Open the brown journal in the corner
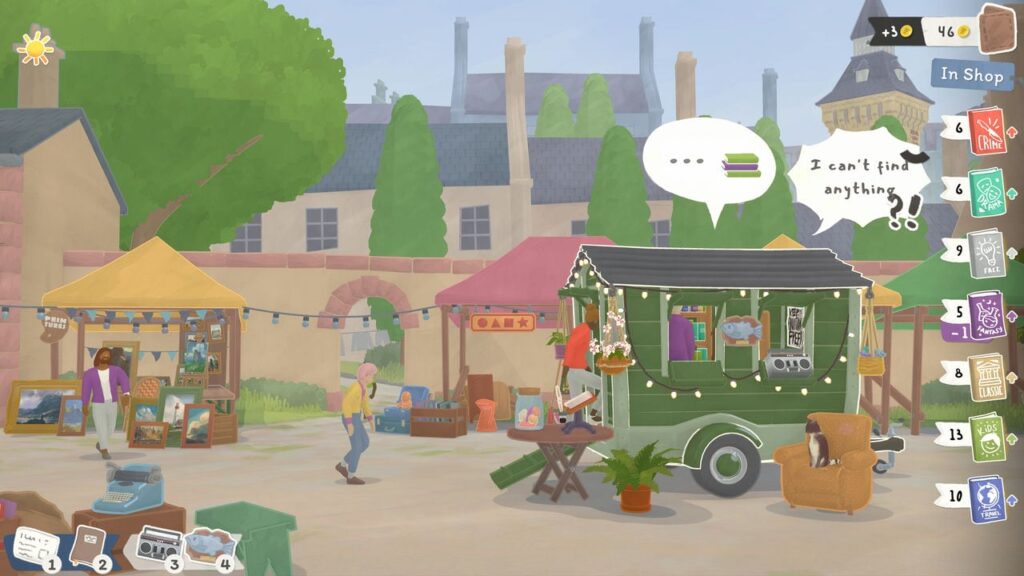The width and height of the screenshot is (1024, 576). pyautogui.click(x=997, y=28)
